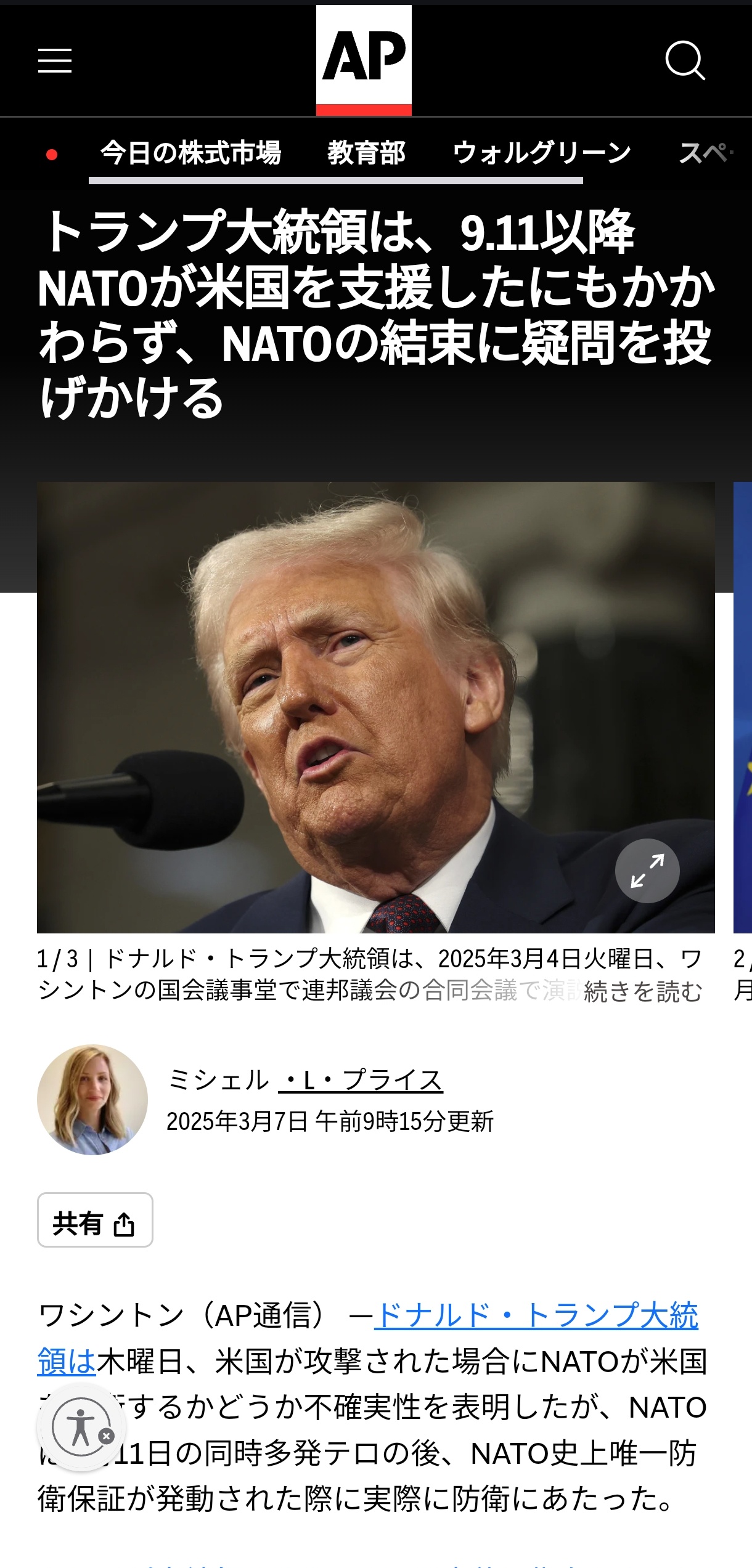This screenshot has height=1568, width=752.
Task: Expand the photo to fullscreen
Action: [647, 871]
